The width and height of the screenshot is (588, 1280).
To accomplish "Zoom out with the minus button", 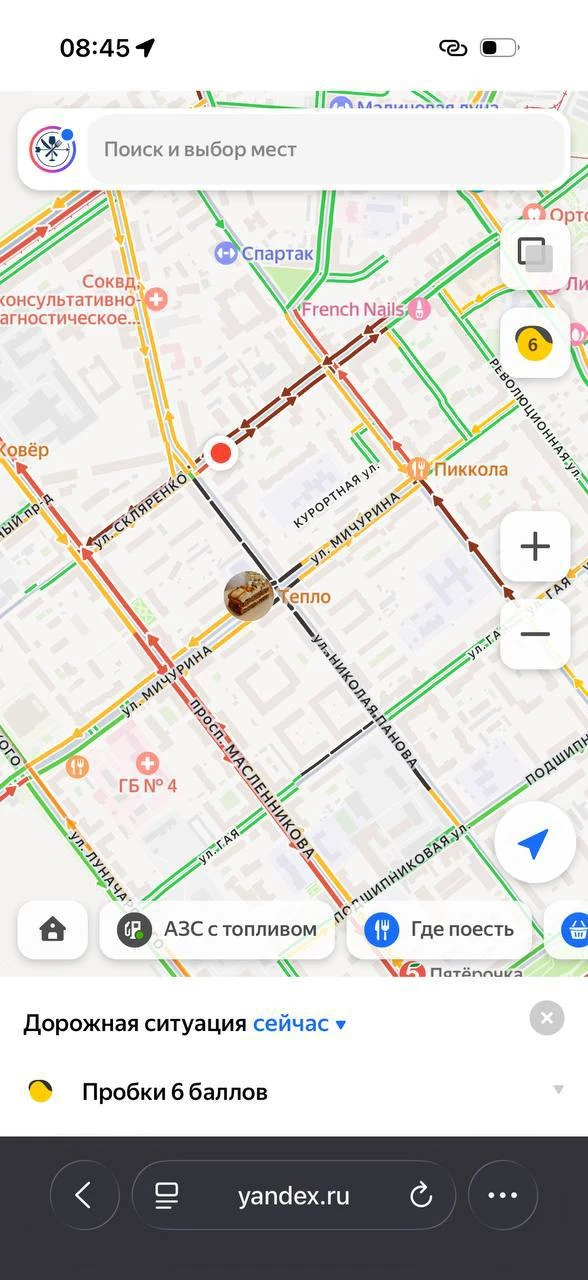I will tap(535, 634).
